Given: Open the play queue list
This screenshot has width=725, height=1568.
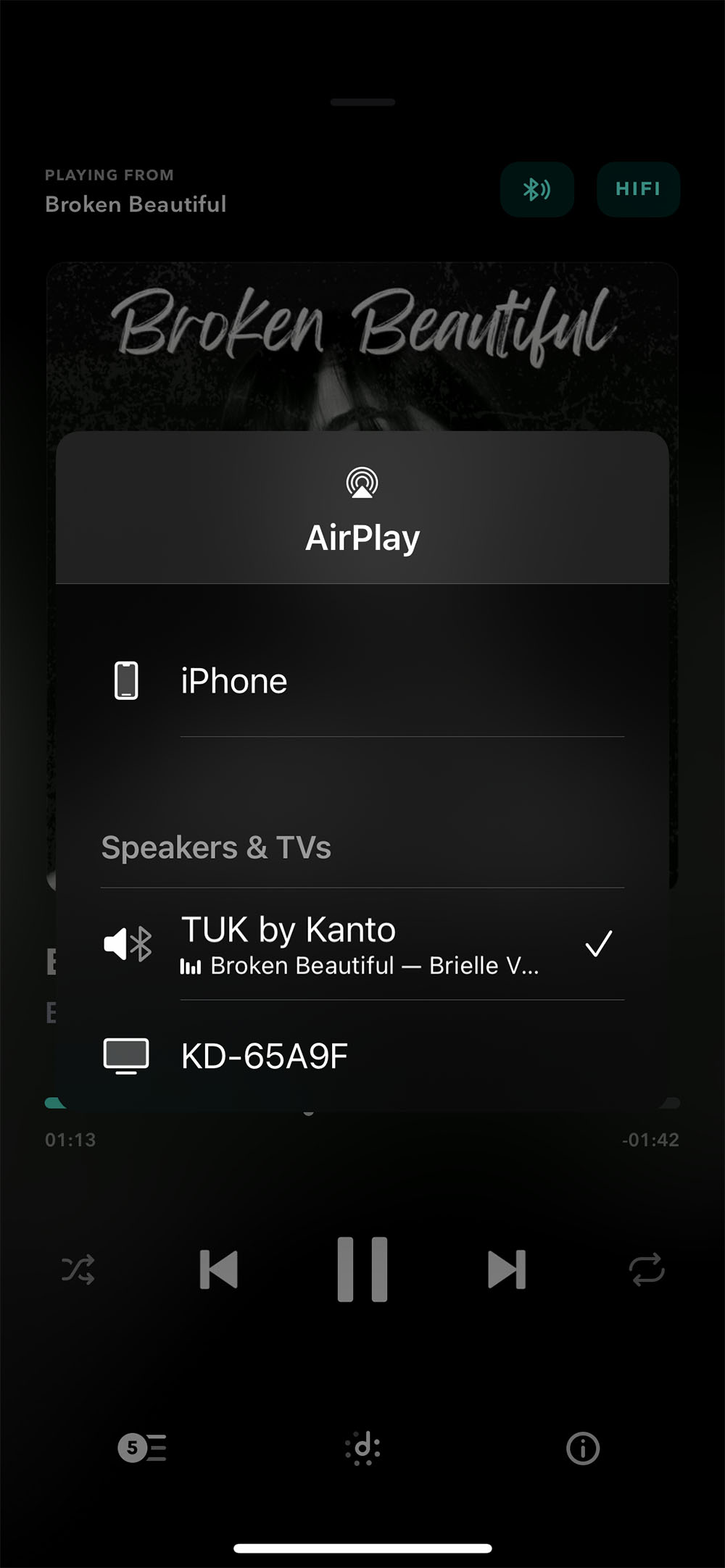Looking at the screenshot, I should (x=142, y=1448).
